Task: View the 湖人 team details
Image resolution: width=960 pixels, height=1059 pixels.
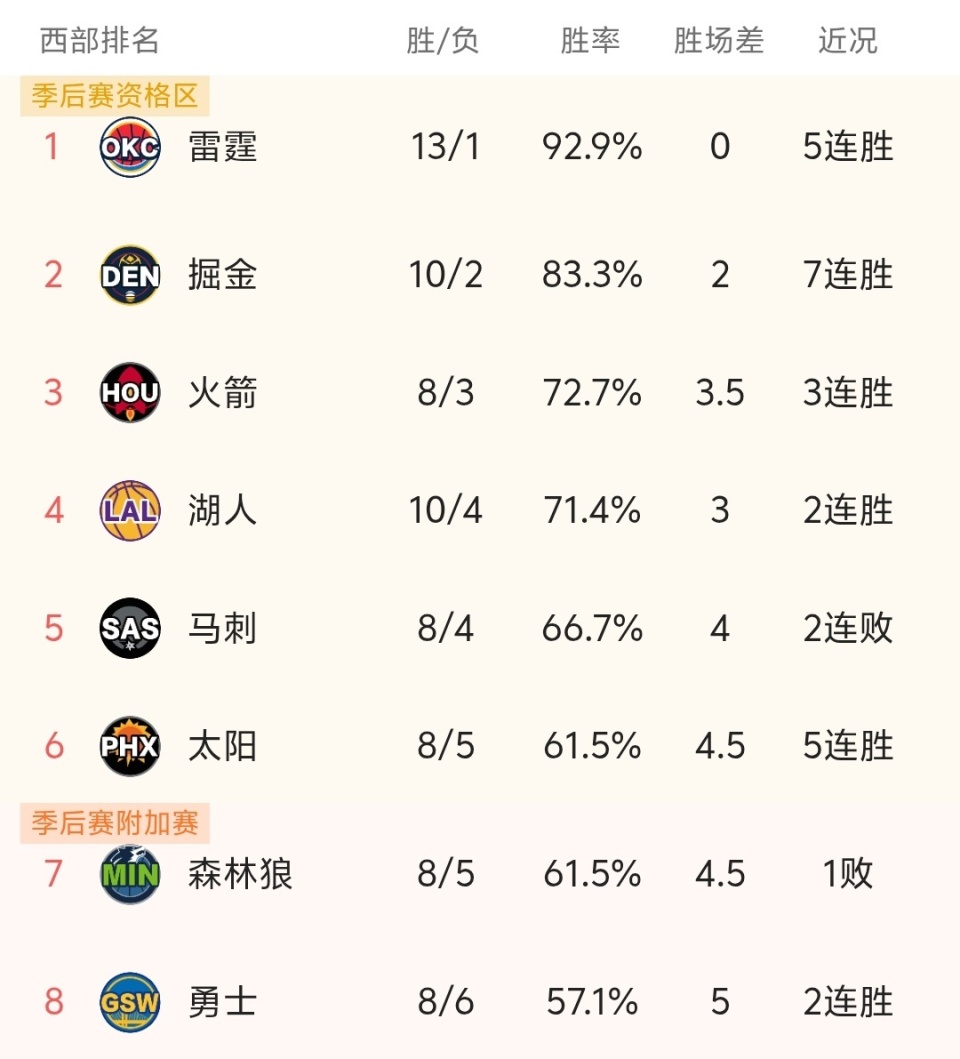Action: pyautogui.click(x=222, y=510)
